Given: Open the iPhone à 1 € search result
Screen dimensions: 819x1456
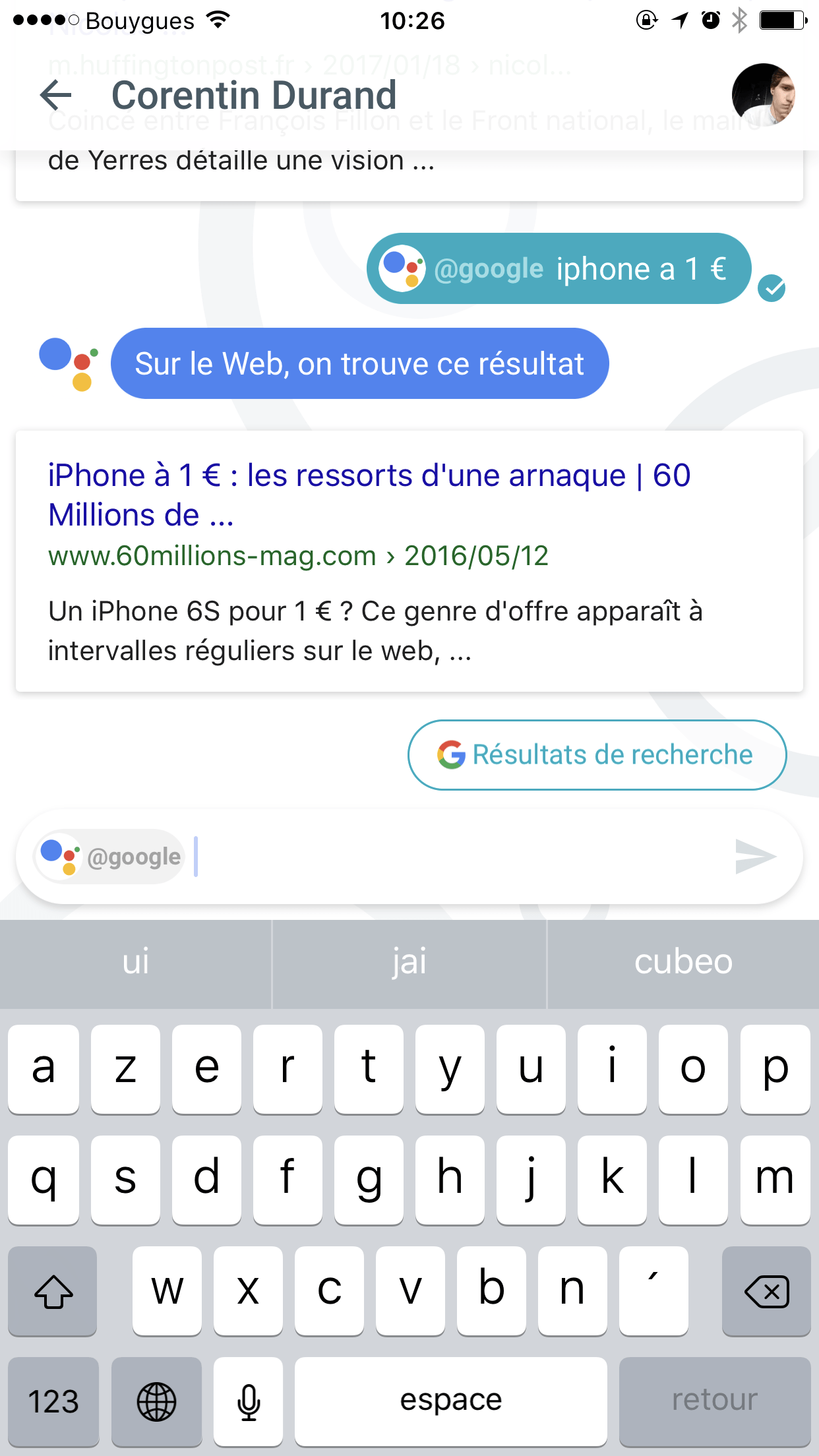Looking at the screenshot, I should click(x=409, y=561).
